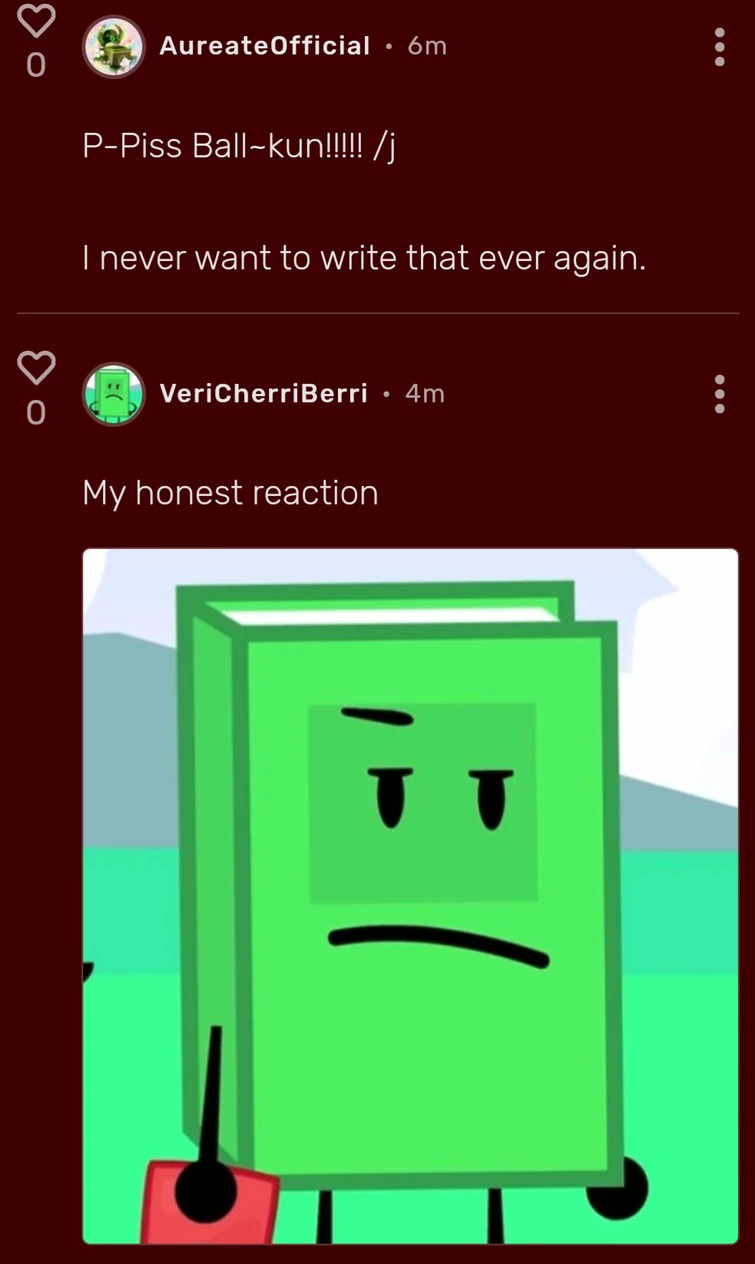The height and width of the screenshot is (1264, 755).
Task: Visit the VeriCherriBerri username link
Action: click(264, 394)
